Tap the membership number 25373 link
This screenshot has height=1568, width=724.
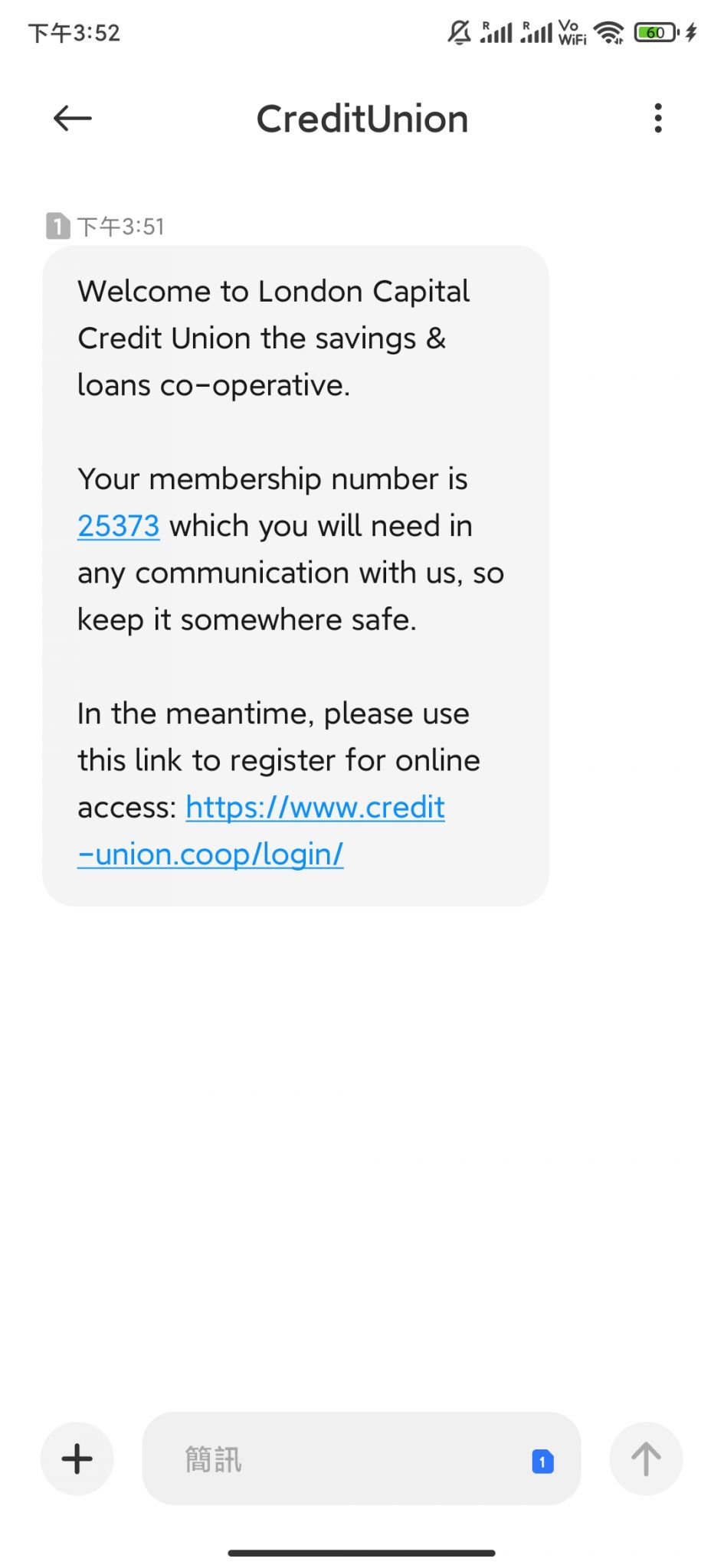119,527
